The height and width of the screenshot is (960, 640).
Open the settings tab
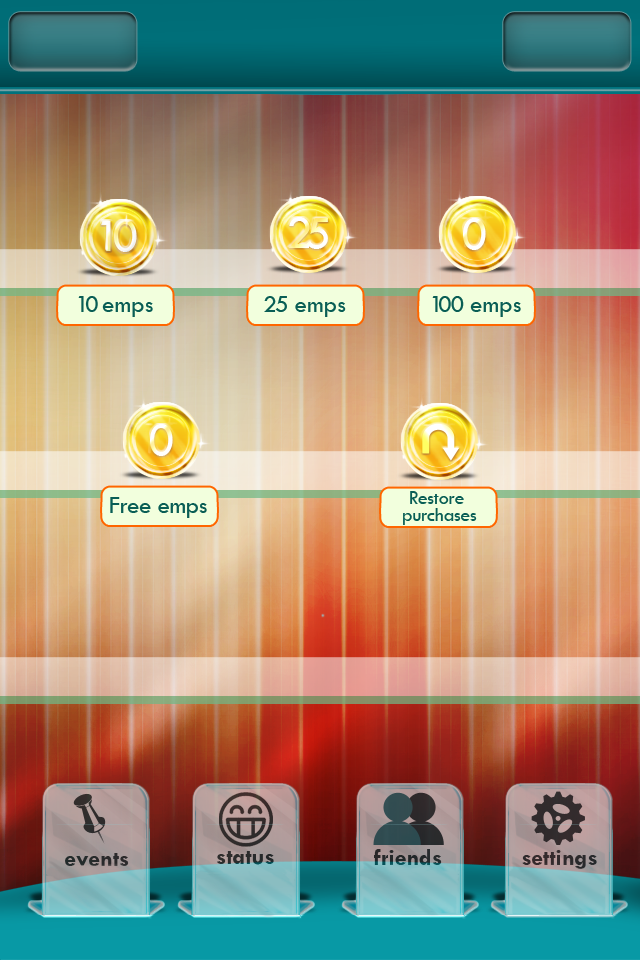(x=559, y=835)
